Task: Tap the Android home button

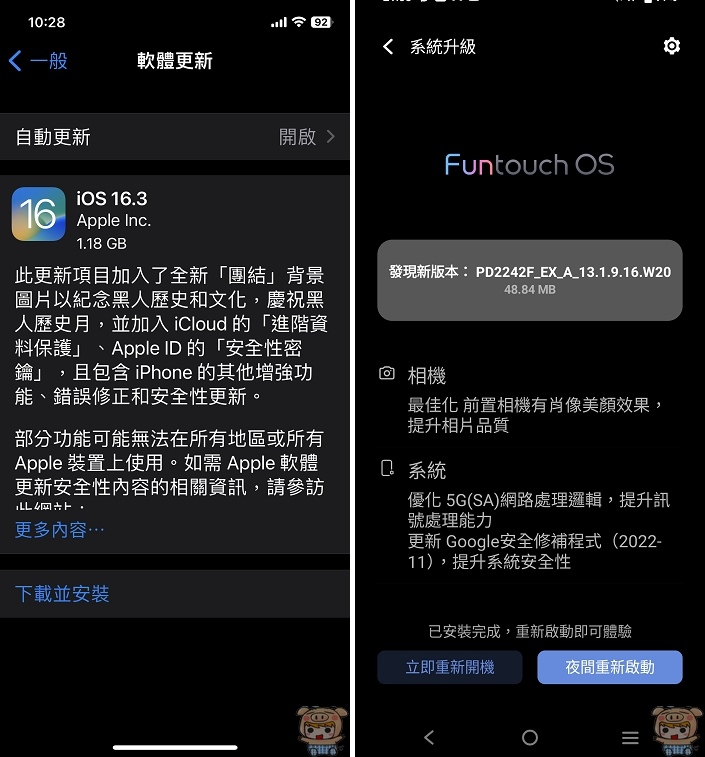Action: (x=530, y=737)
